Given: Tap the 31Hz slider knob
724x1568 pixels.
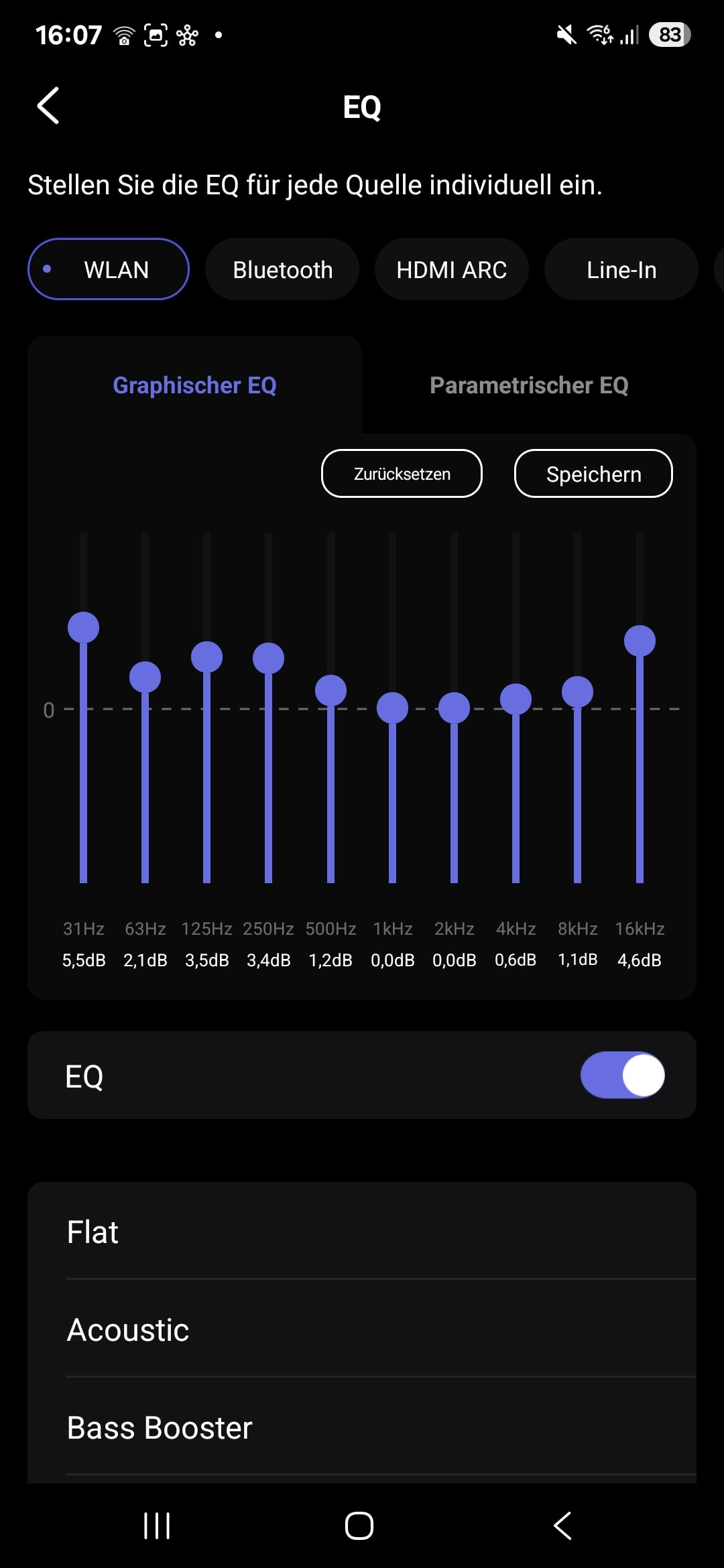Looking at the screenshot, I should (x=84, y=628).
